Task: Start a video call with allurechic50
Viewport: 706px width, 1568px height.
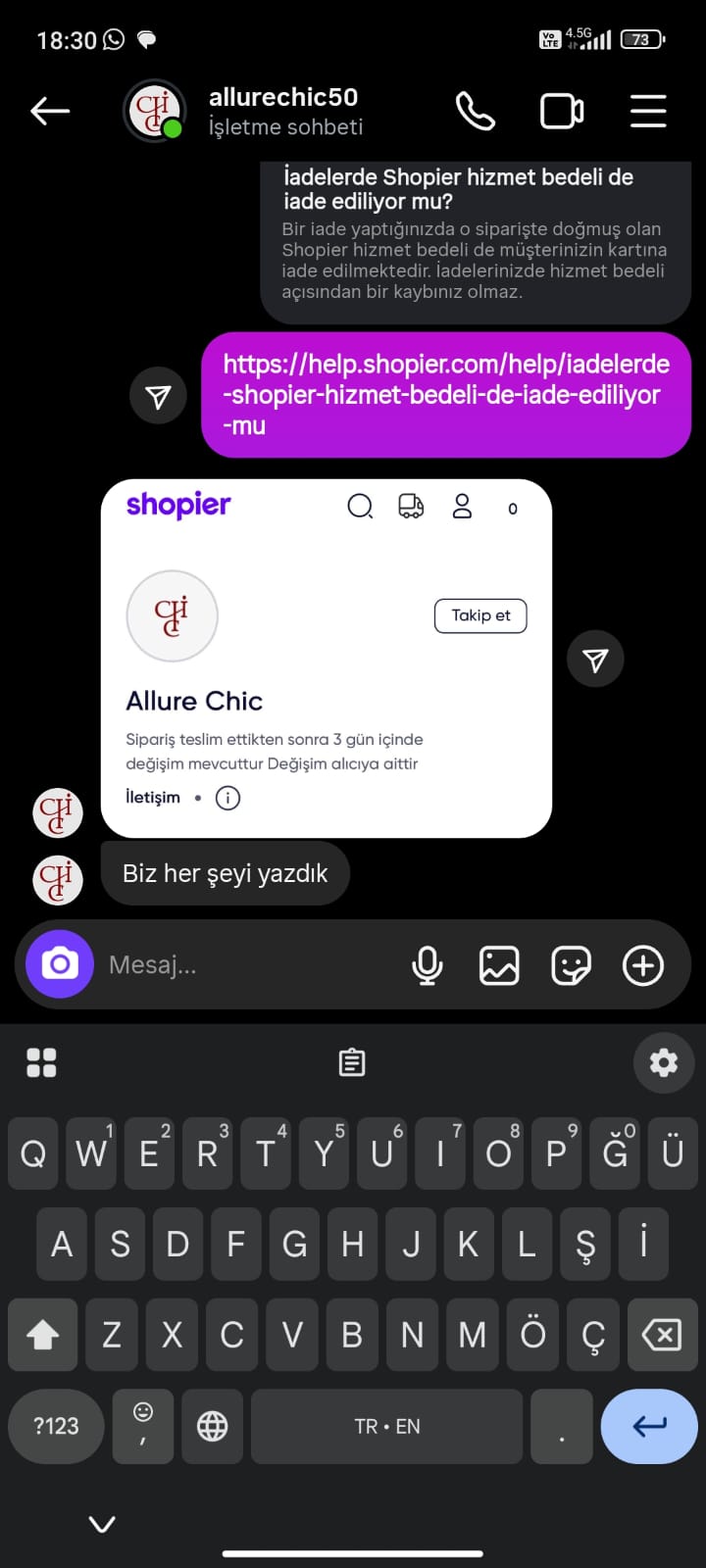Action: [x=562, y=112]
